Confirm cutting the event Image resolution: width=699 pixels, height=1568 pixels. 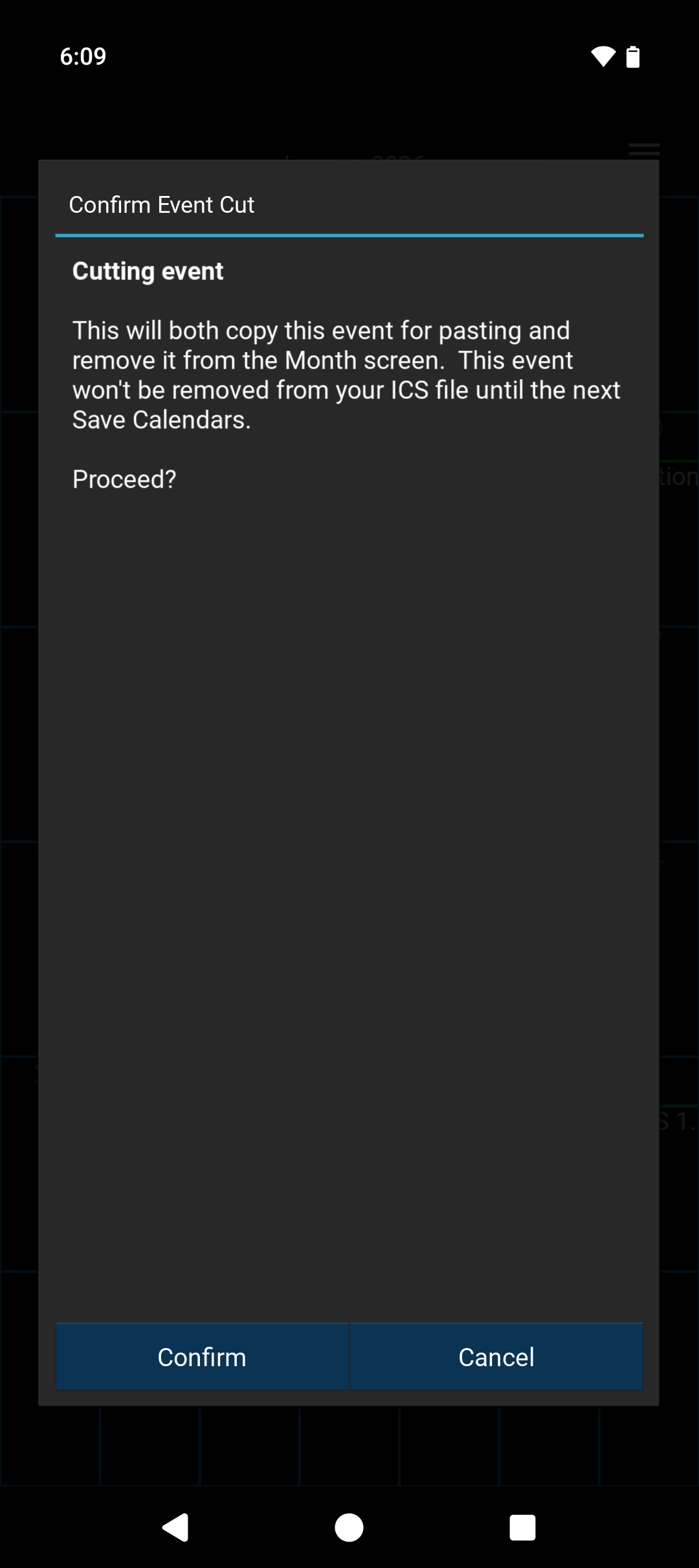click(x=202, y=1356)
